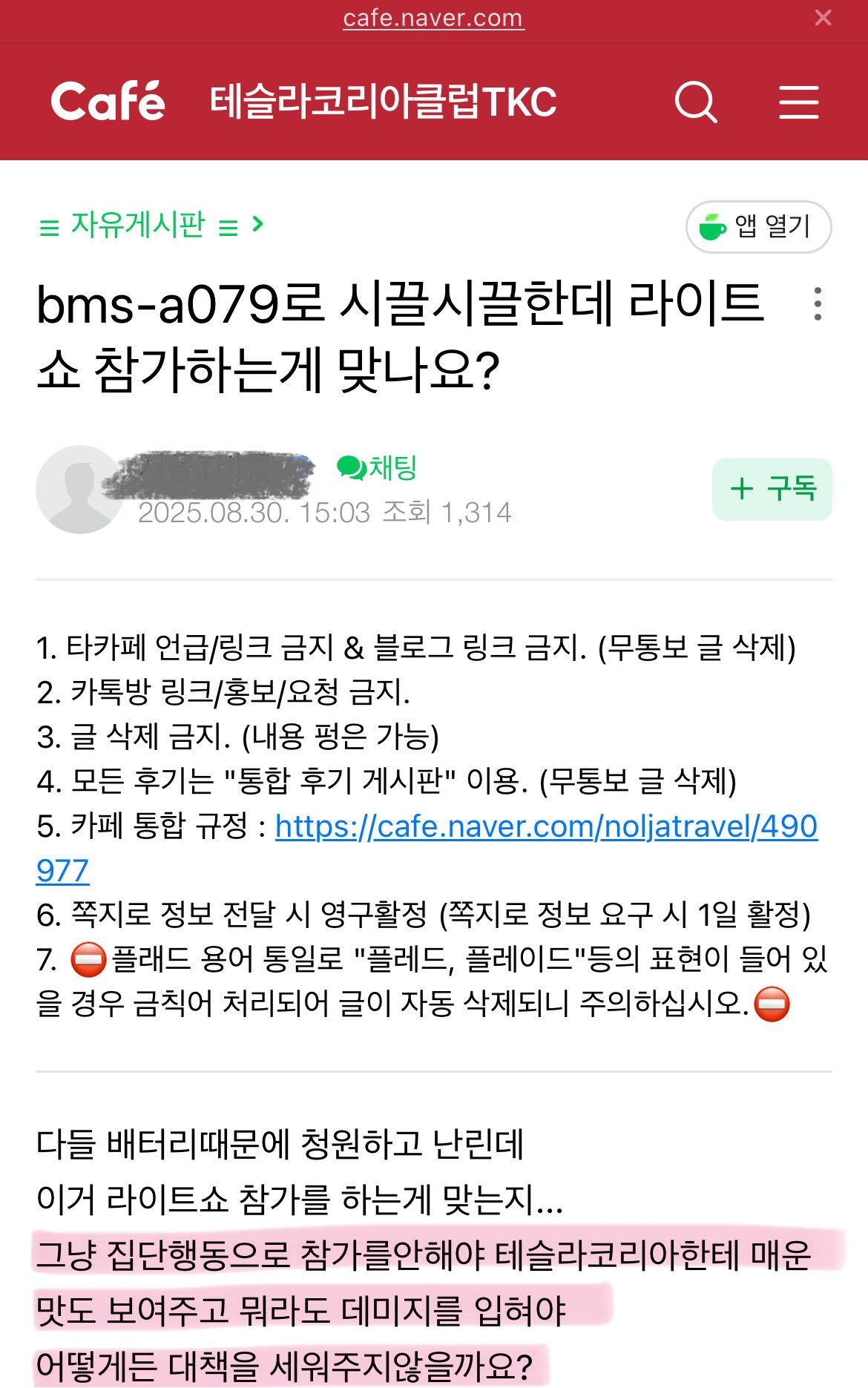Go to the Naver Café home logo
This screenshot has width=868, height=1388.
tap(108, 102)
